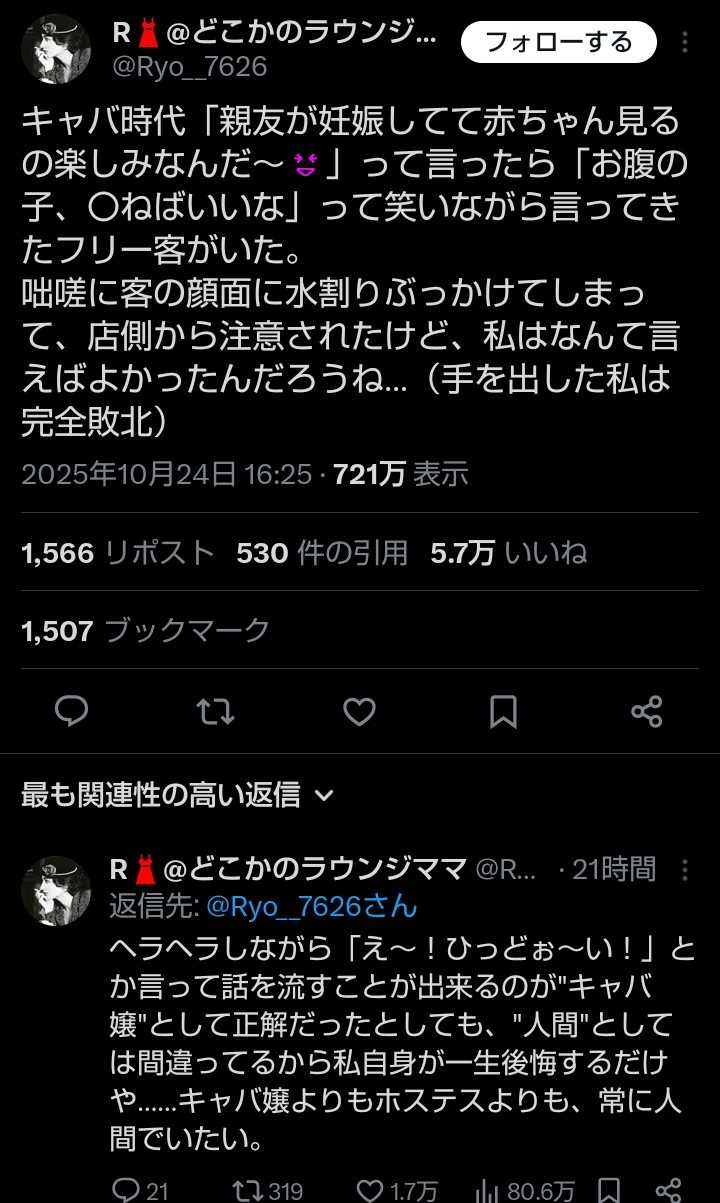Screen dimensions: 720x1203
Task: Open the main post author's avatar
Action: tap(56, 49)
